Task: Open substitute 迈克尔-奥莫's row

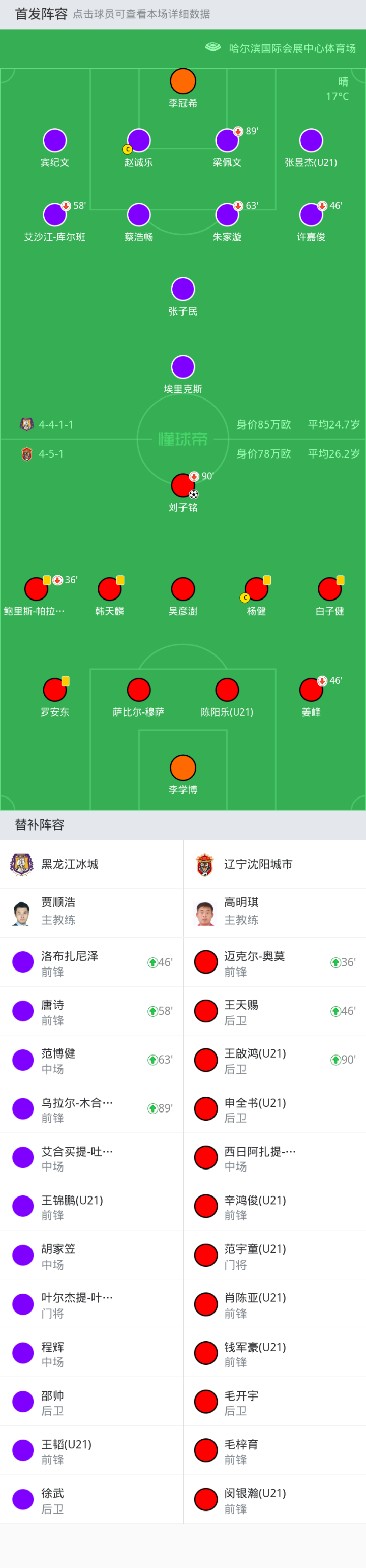Action: coord(274,962)
